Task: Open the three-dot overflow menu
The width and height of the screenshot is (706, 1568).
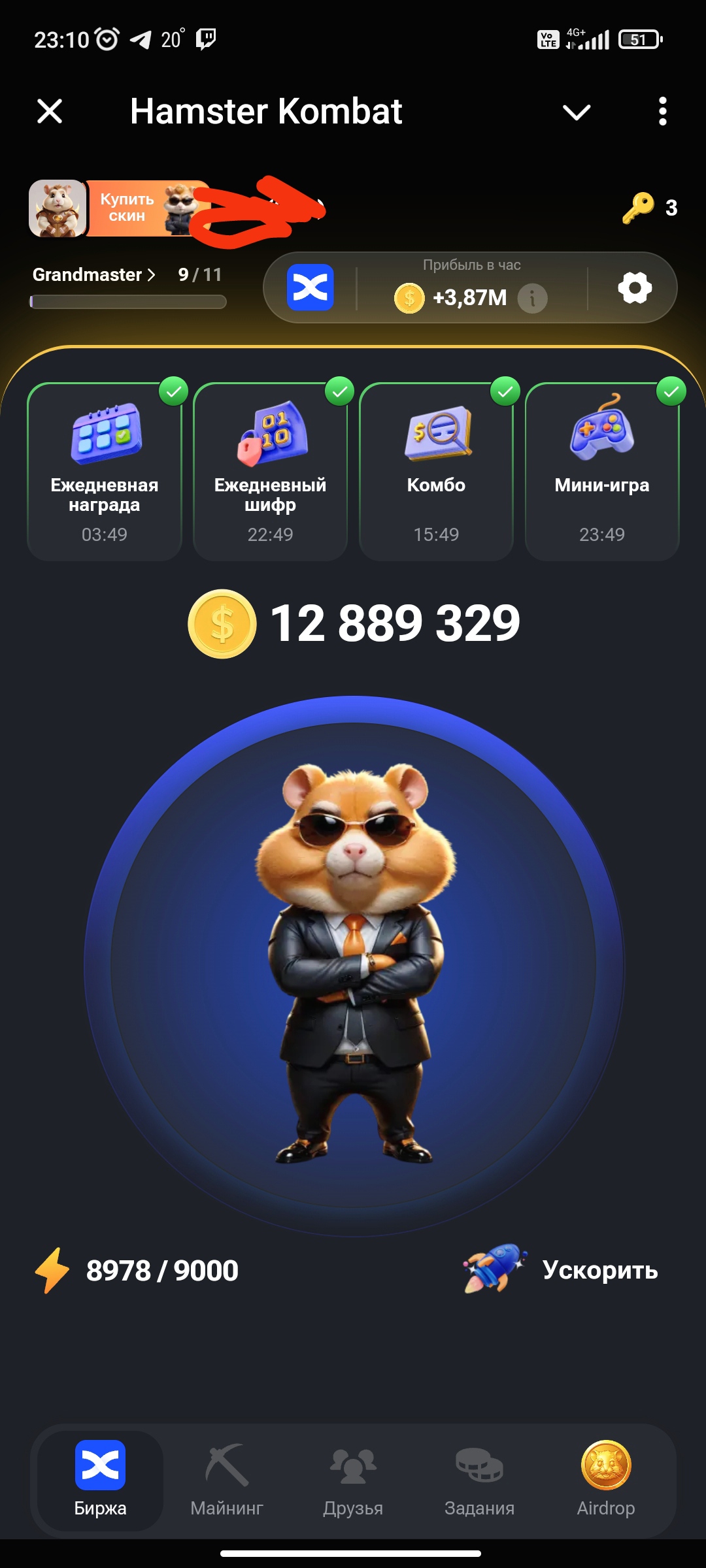Action: coord(662,112)
